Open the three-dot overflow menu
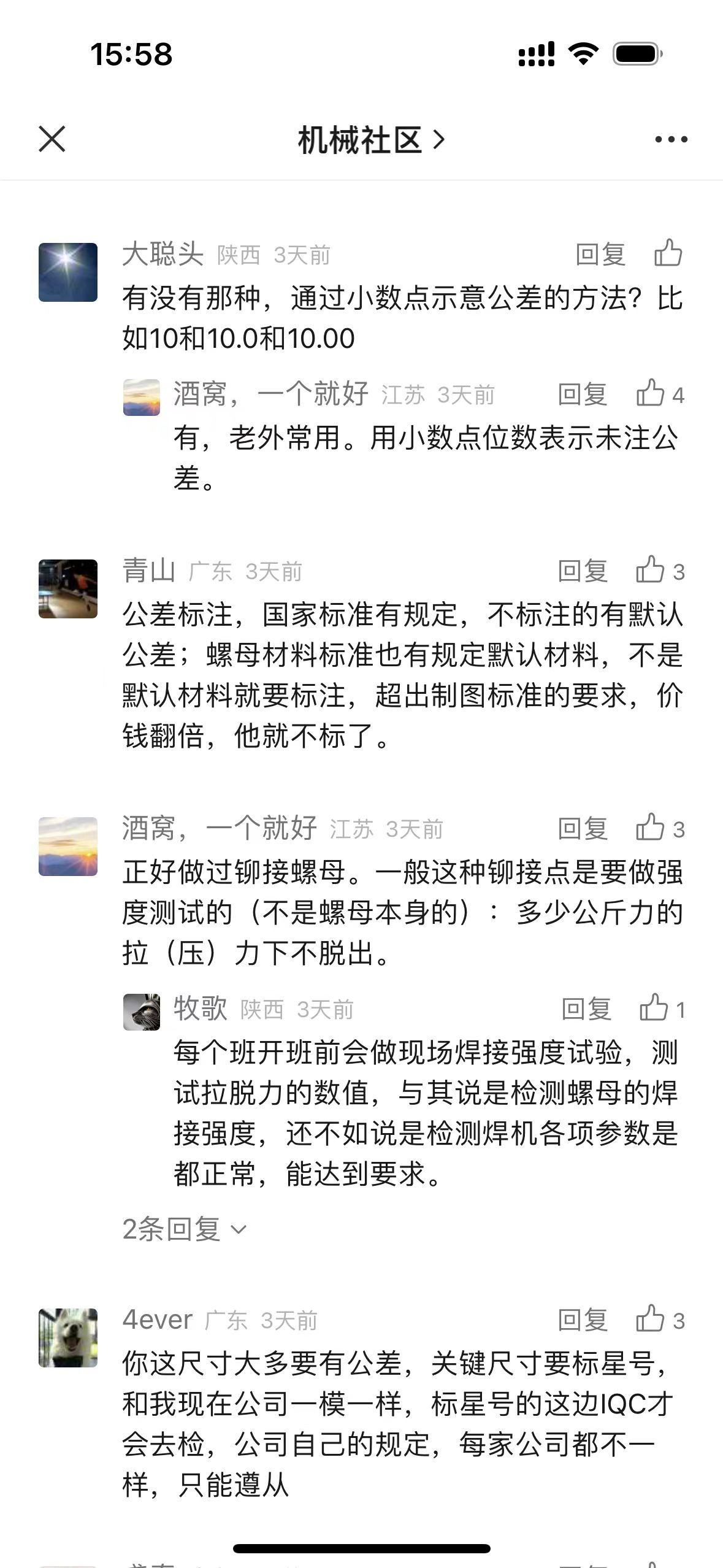 [x=671, y=140]
